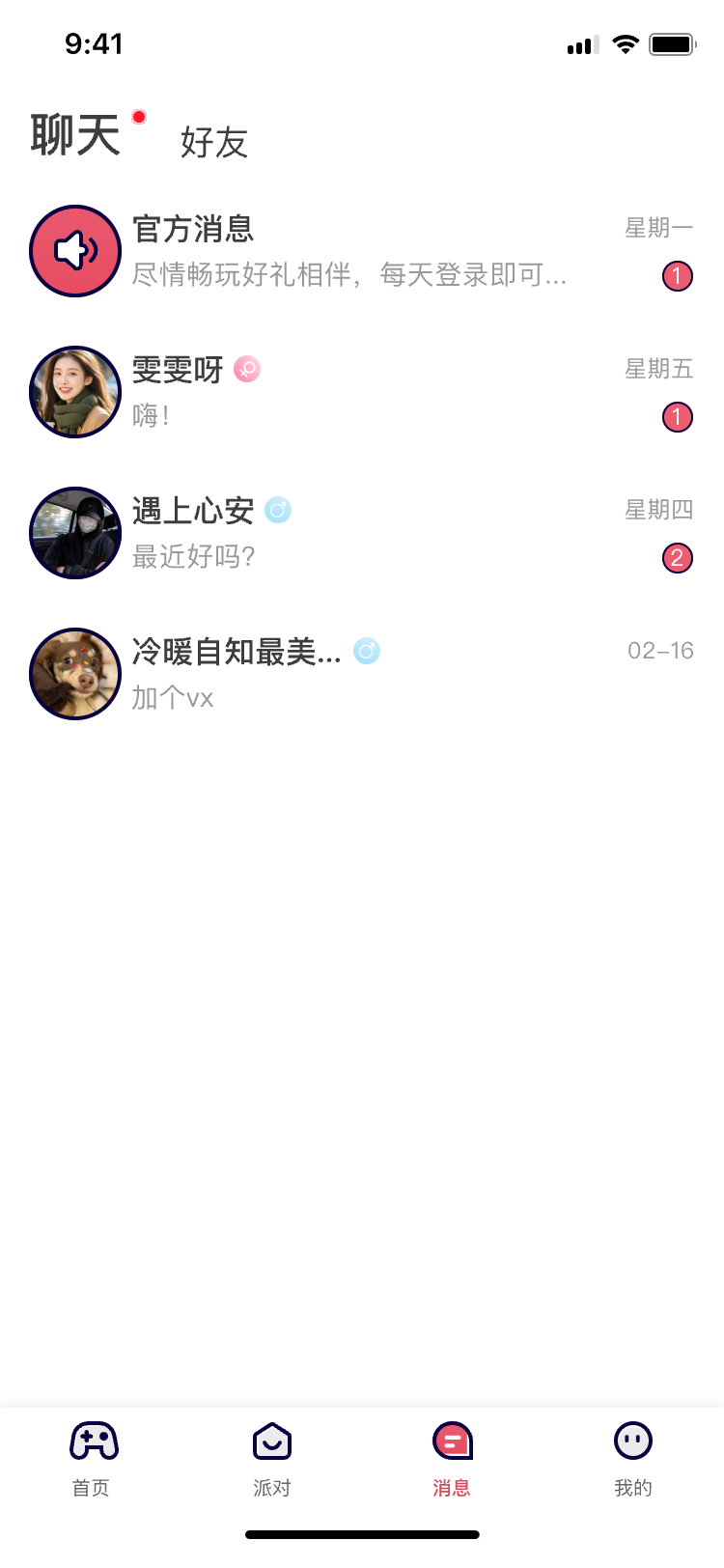The height and width of the screenshot is (1568, 724).
Task: Select the 聊天 tab
Action: click(x=77, y=135)
